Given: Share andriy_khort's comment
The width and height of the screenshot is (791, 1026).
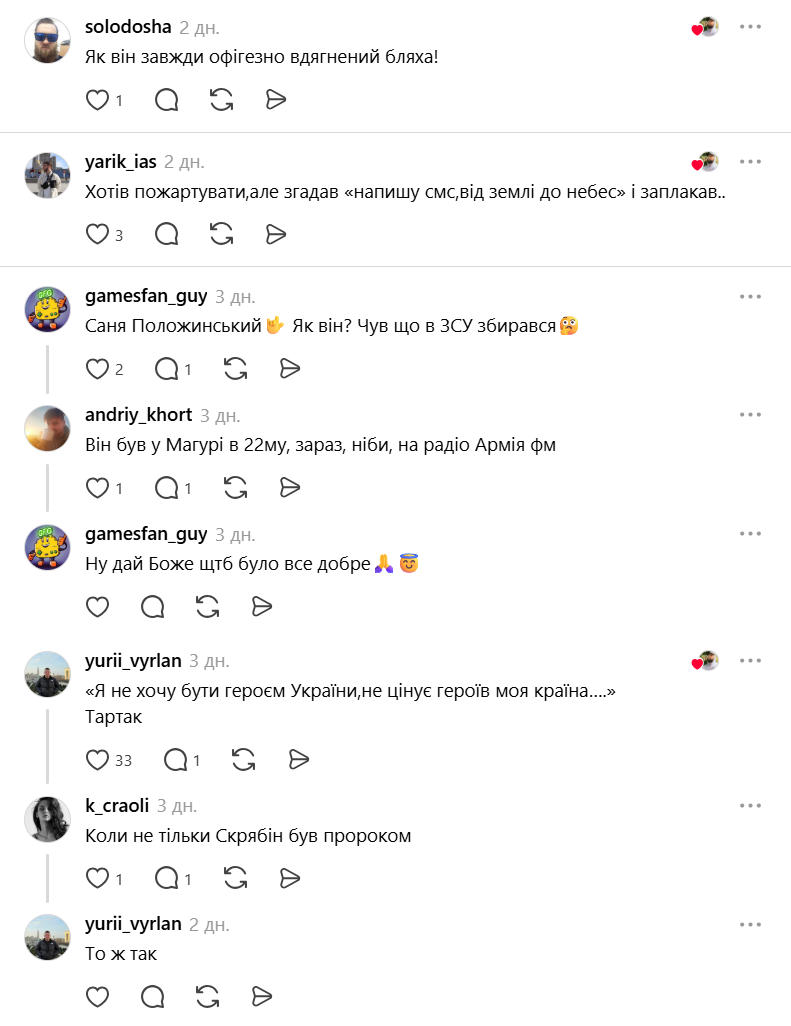Looking at the screenshot, I should pos(290,488).
